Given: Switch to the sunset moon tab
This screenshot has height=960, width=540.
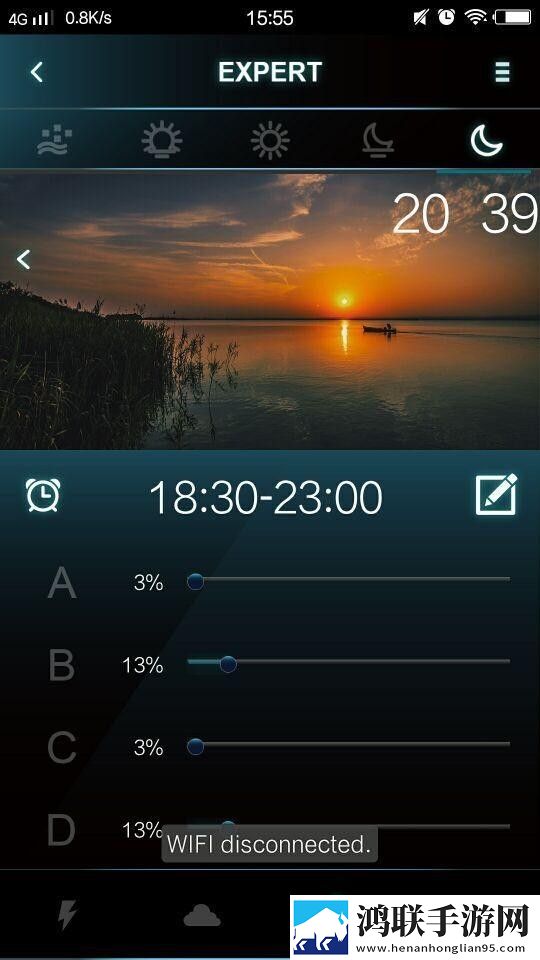Looking at the screenshot, I should [377, 140].
